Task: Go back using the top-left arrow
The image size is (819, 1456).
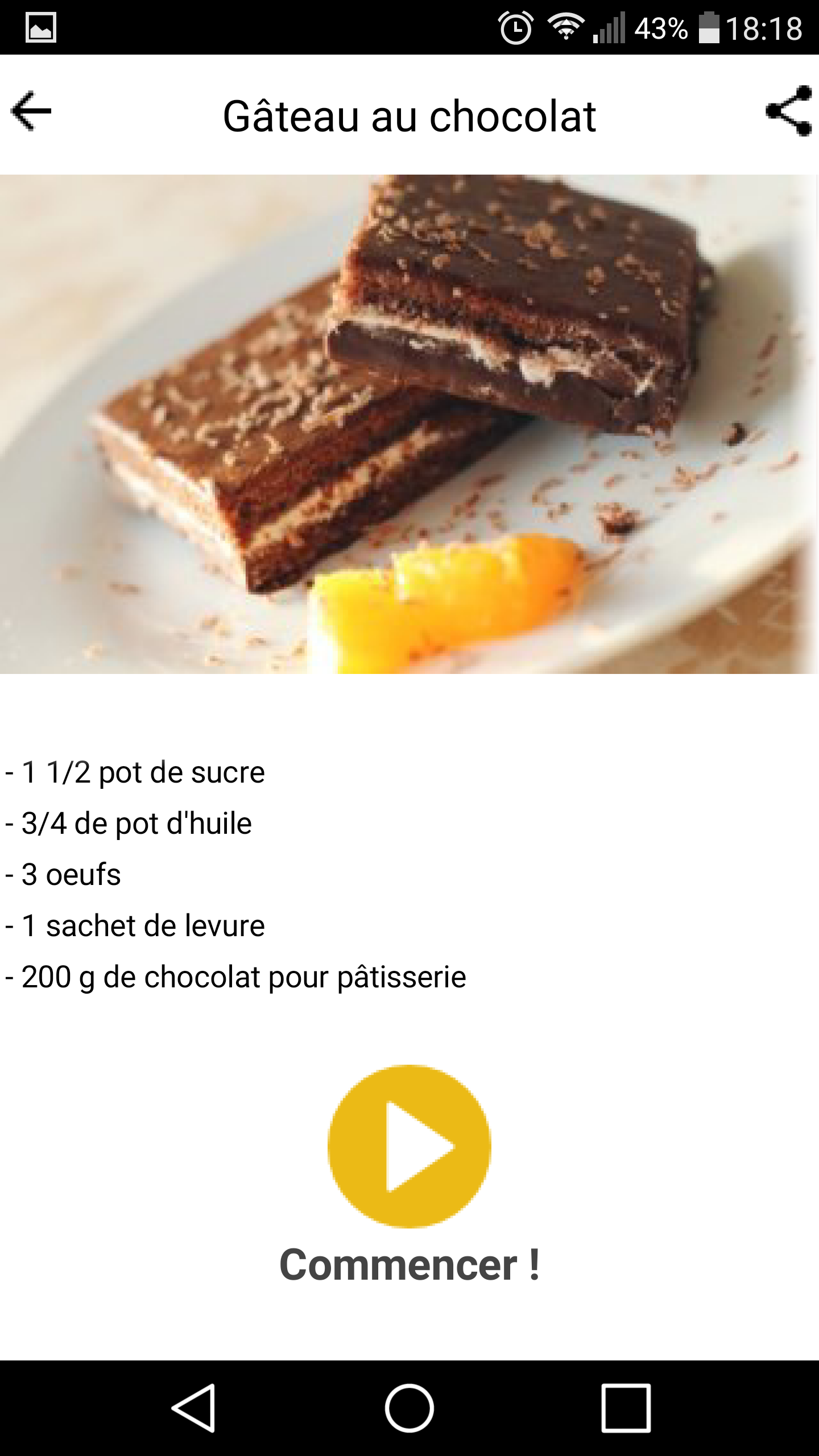Action: pos(31,111)
